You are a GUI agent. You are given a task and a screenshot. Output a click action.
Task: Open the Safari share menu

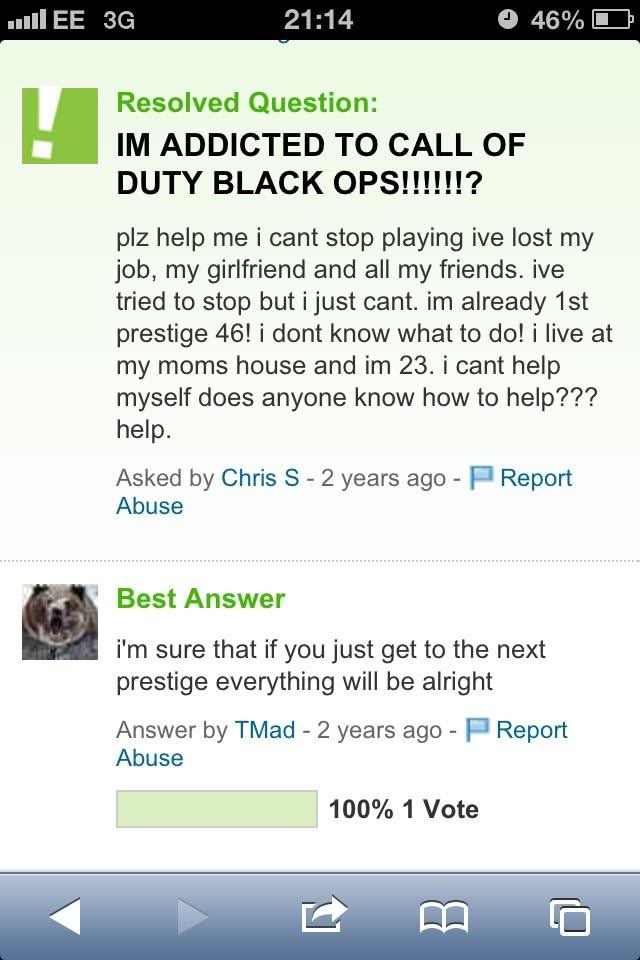point(323,914)
